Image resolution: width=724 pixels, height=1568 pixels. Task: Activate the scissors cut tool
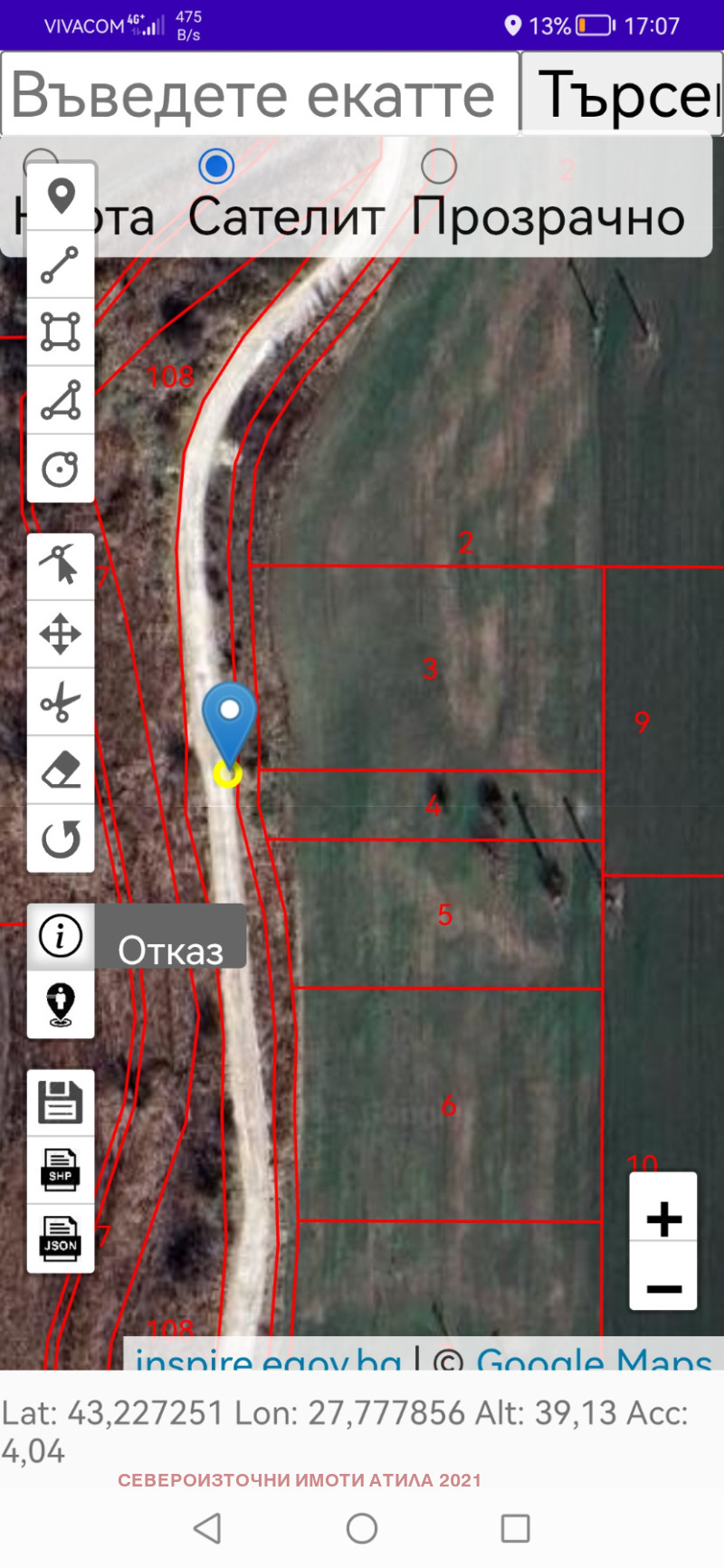(x=61, y=703)
